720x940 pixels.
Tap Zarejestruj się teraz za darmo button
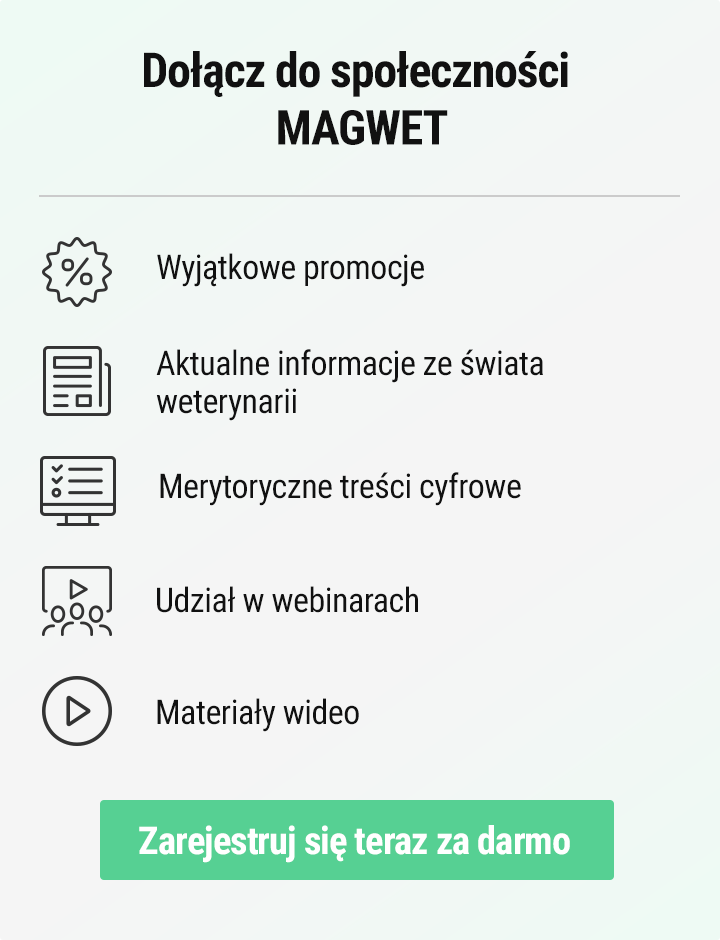coord(356,840)
